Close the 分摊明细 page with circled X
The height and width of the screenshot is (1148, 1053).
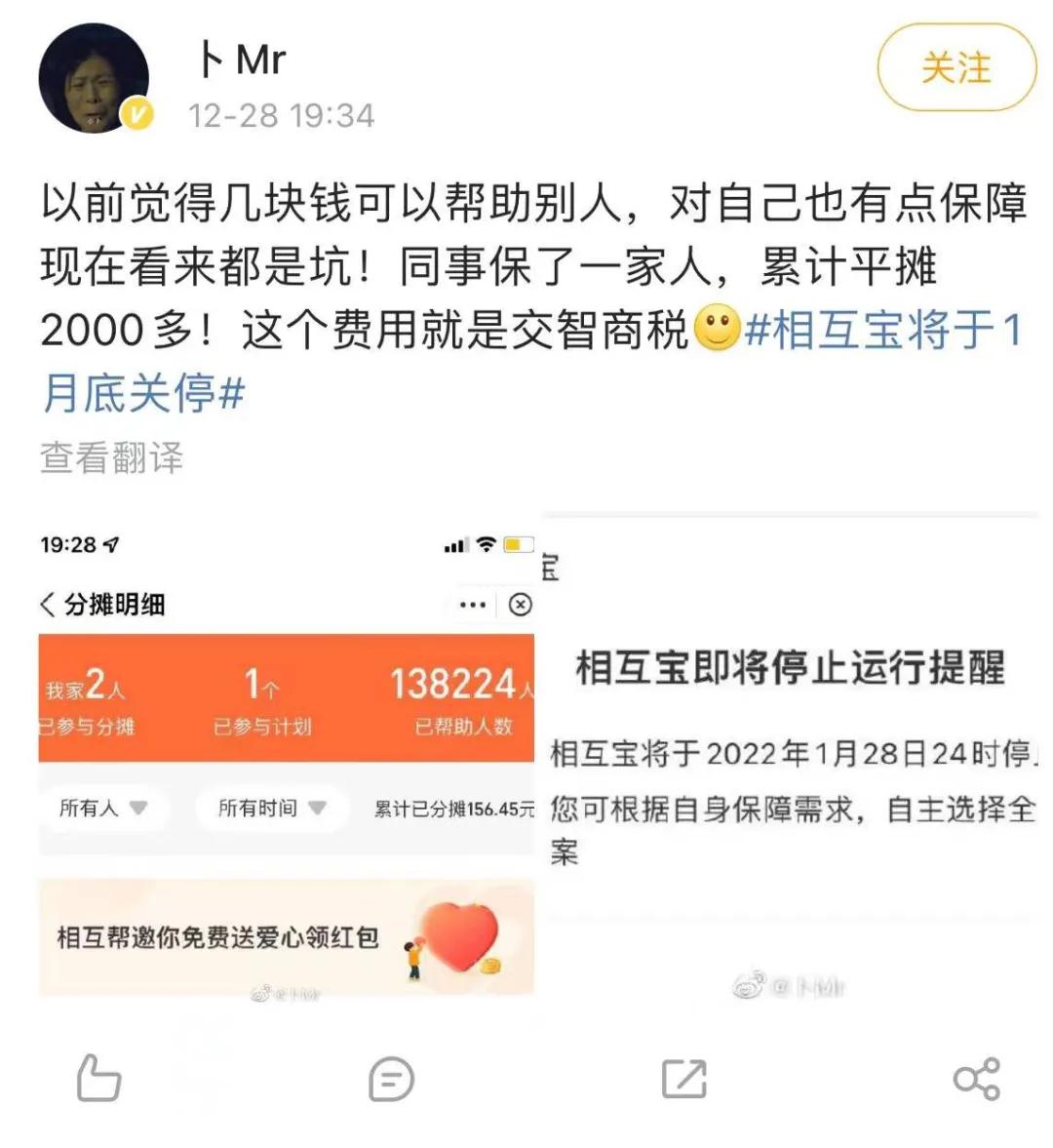coord(520,605)
